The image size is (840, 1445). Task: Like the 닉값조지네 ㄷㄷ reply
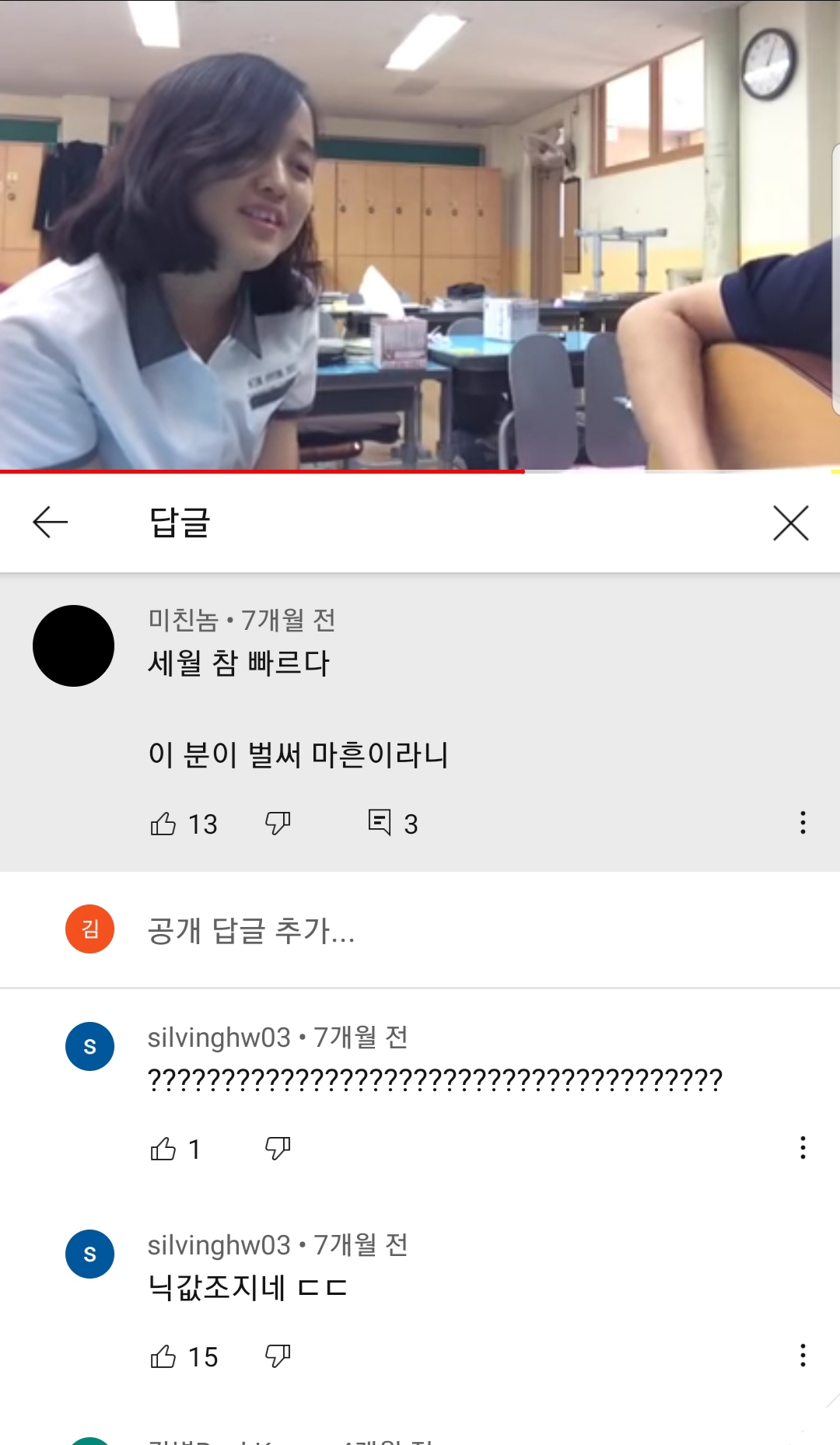[163, 1356]
